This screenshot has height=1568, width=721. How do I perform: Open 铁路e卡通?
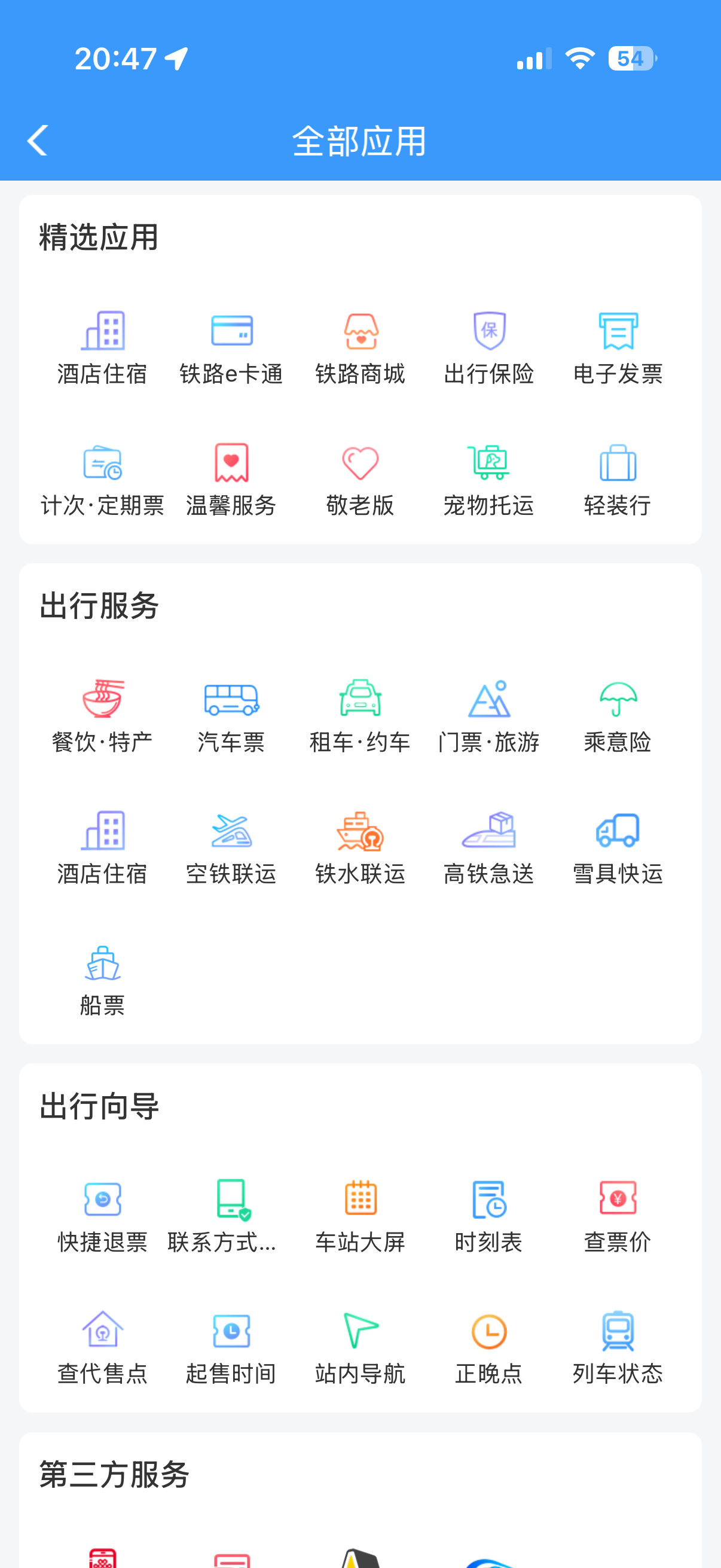(231, 349)
